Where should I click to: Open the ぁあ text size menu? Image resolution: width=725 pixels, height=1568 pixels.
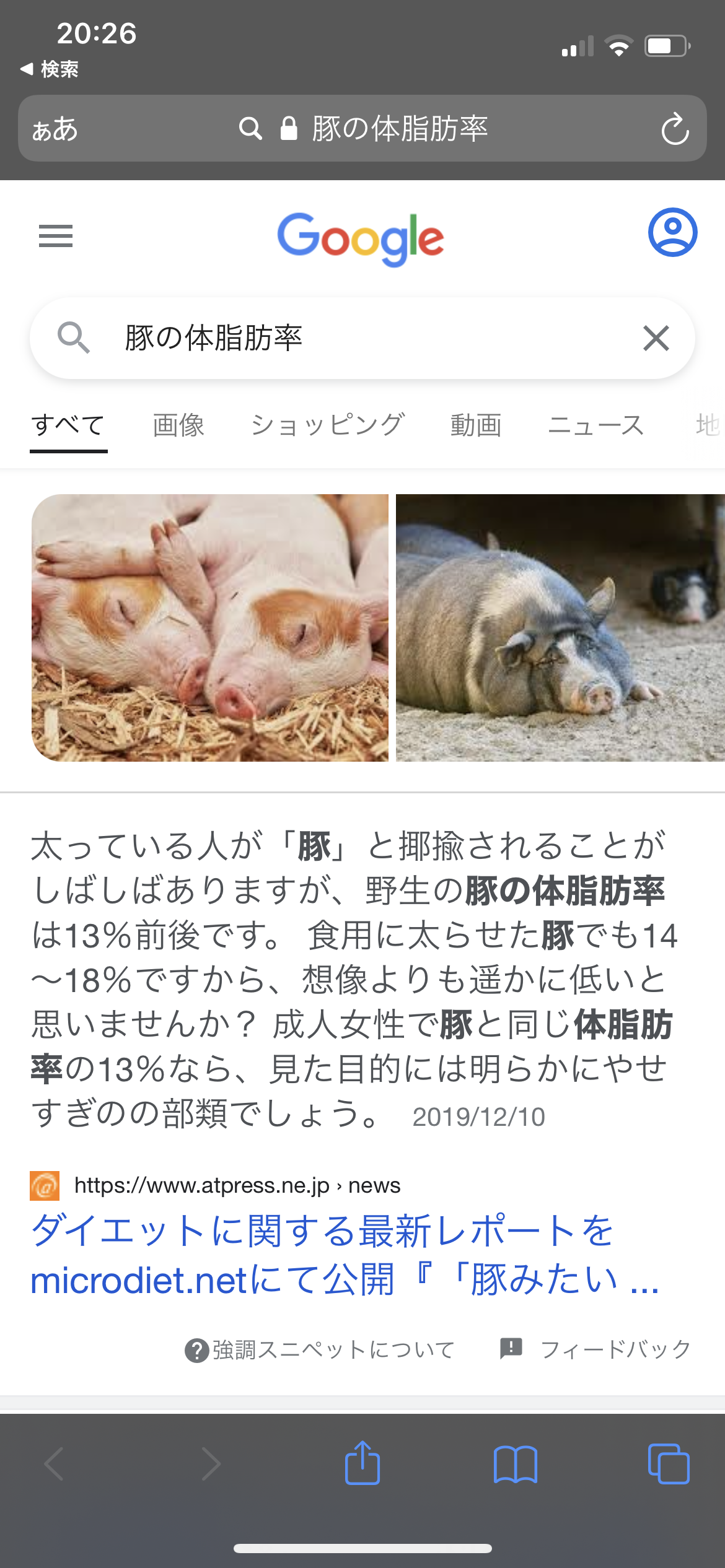[55, 129]
